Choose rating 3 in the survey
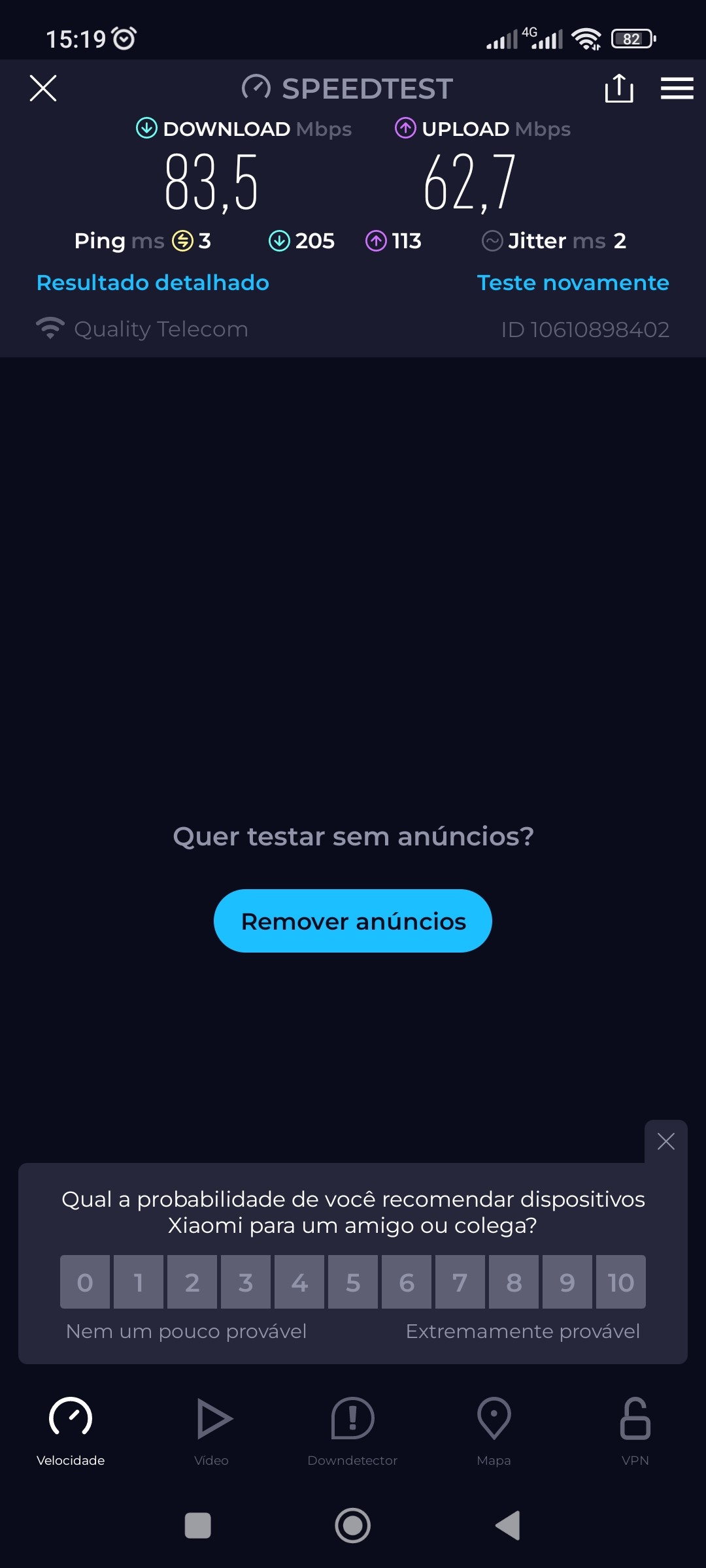This screenshot has height=1568, width=706. 246,1282
